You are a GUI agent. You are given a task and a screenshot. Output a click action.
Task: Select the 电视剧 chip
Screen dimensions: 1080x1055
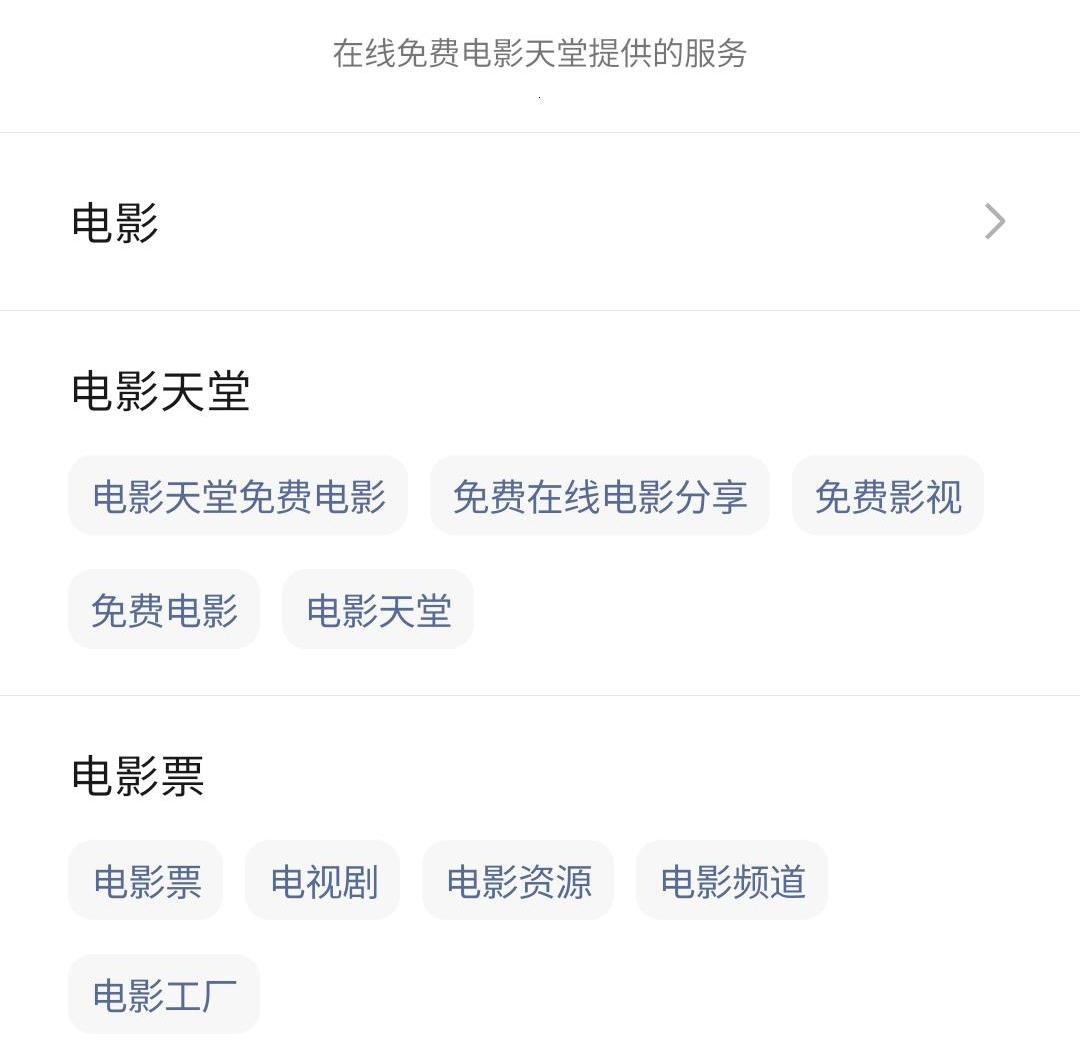click(323, 881)
